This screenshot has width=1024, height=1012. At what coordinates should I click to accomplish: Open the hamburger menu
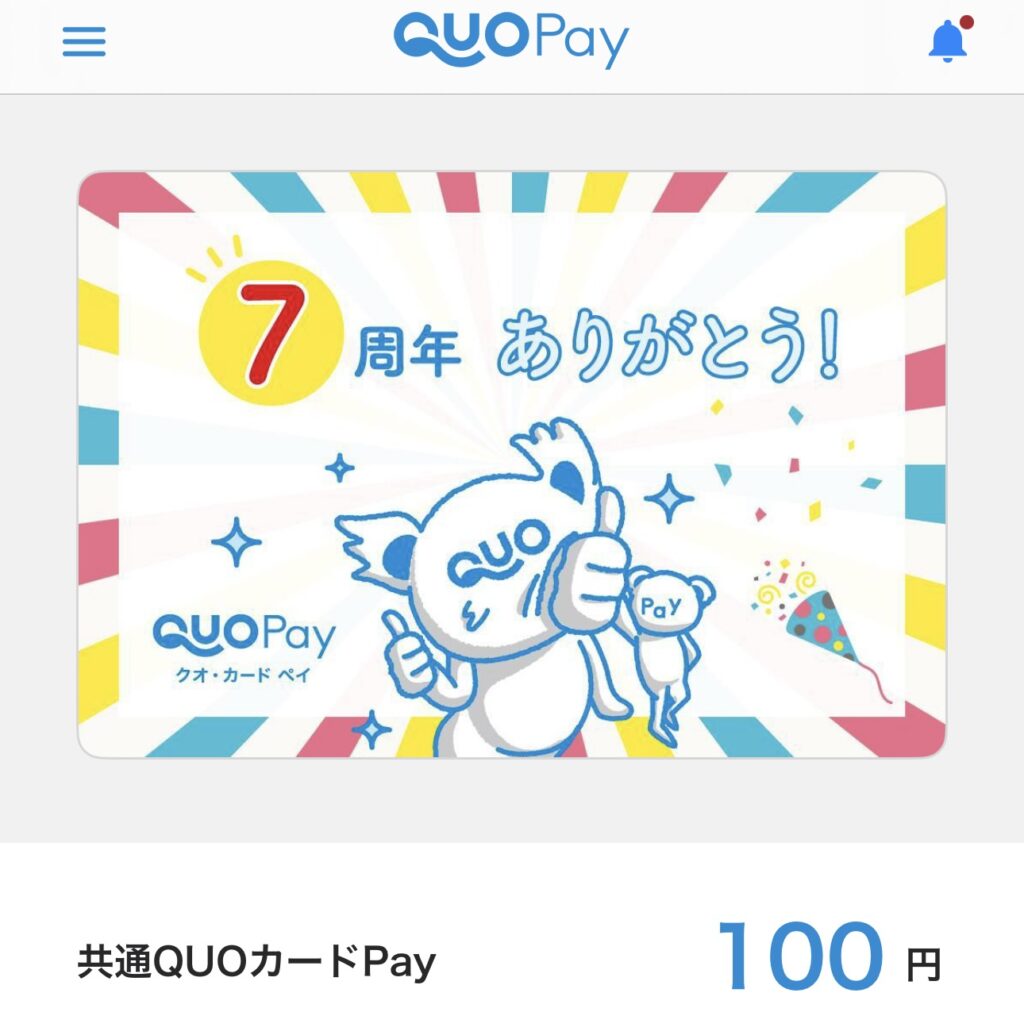click(84, 41)
